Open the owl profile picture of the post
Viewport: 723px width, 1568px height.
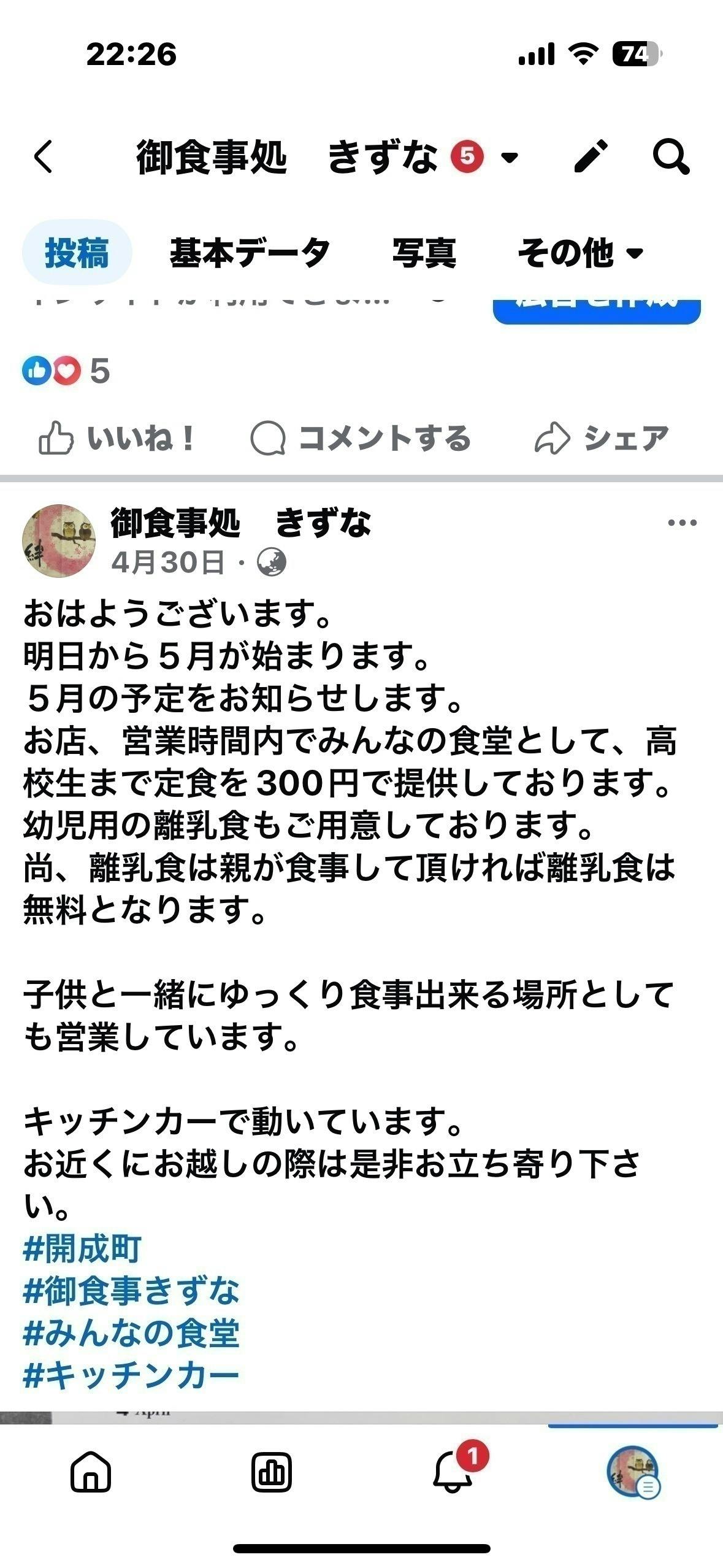tap(59, 541)
